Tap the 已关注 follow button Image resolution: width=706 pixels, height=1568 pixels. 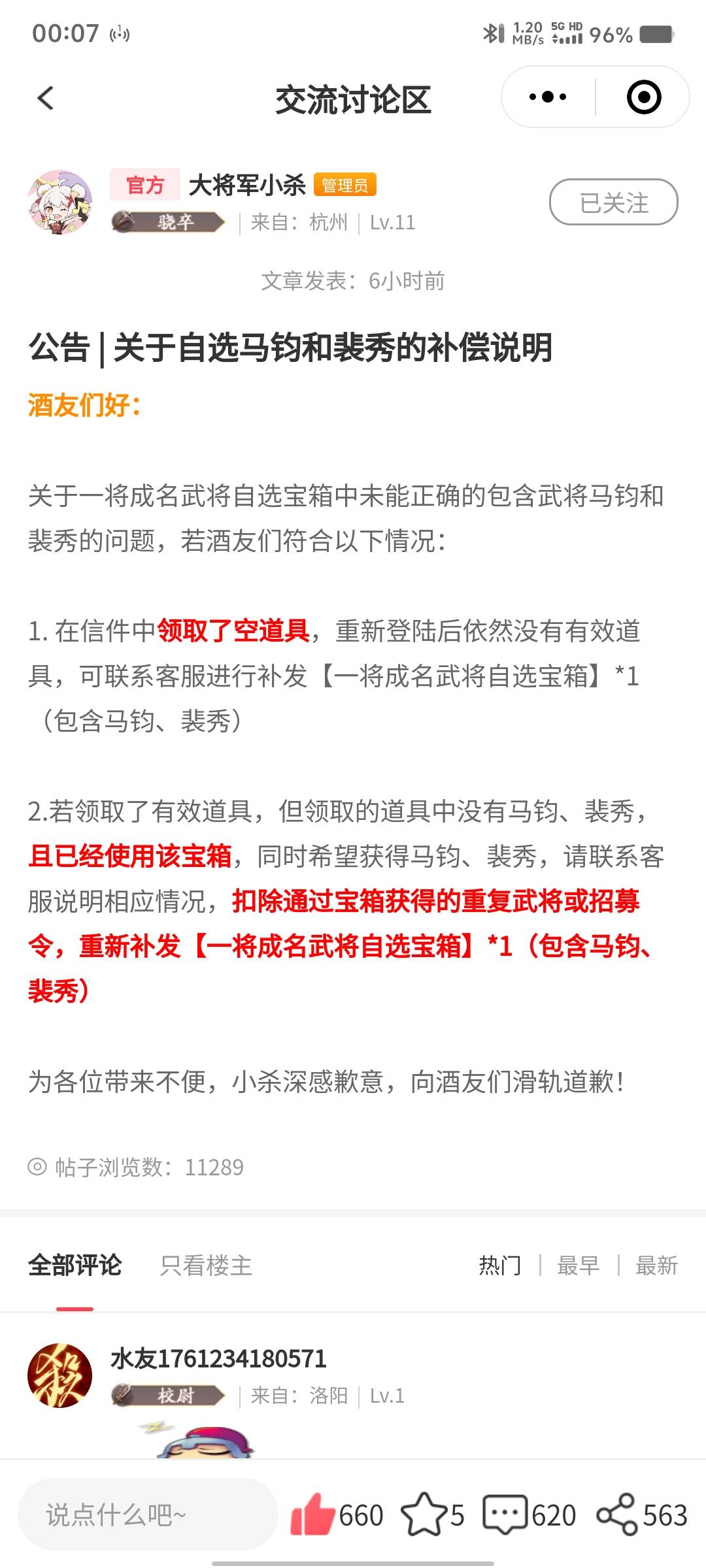point(613,203)
